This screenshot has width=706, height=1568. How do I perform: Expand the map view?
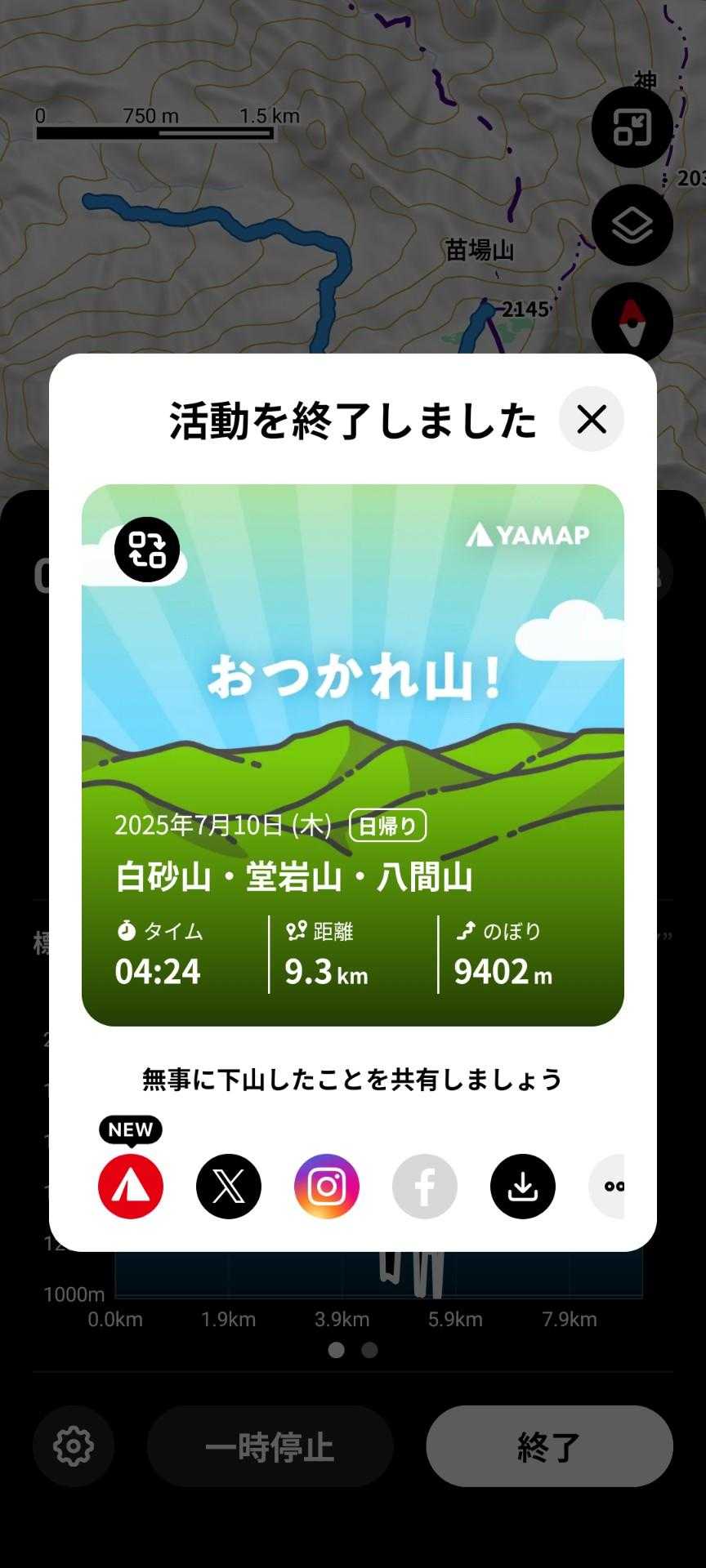click(632, 127)
